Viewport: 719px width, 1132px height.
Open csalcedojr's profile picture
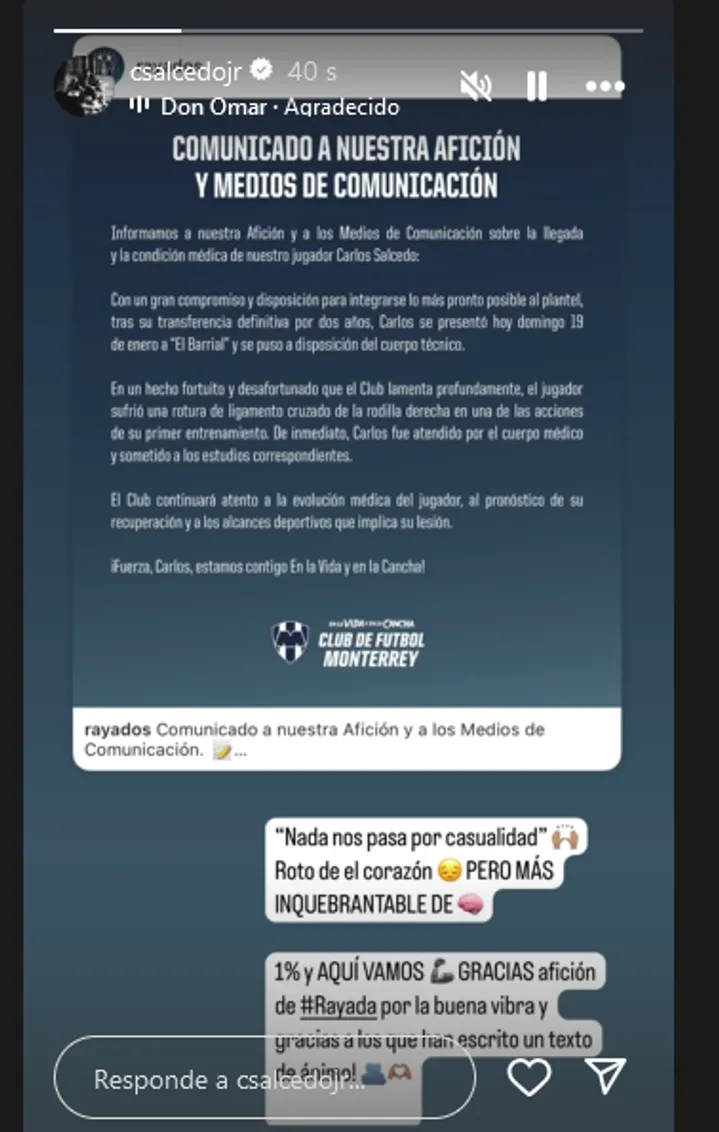click(83, 83)
